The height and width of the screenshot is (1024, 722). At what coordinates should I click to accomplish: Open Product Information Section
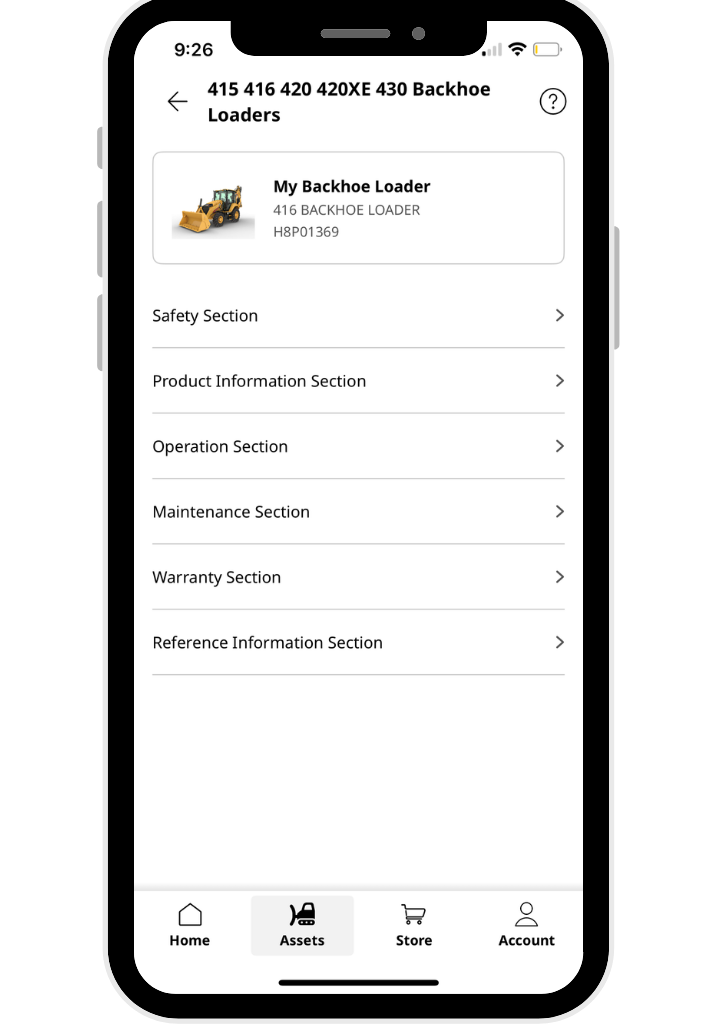pyautogui.click(x=358, y=381)
